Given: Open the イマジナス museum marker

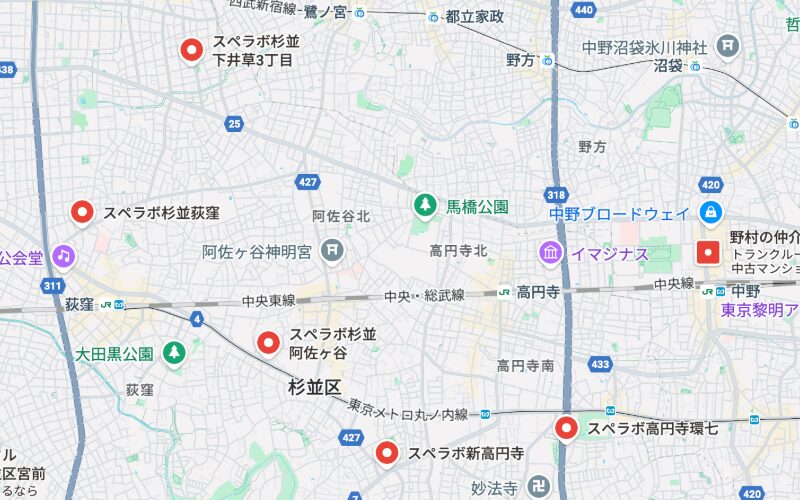Looking at the screenshot, I should pos(551,254).
